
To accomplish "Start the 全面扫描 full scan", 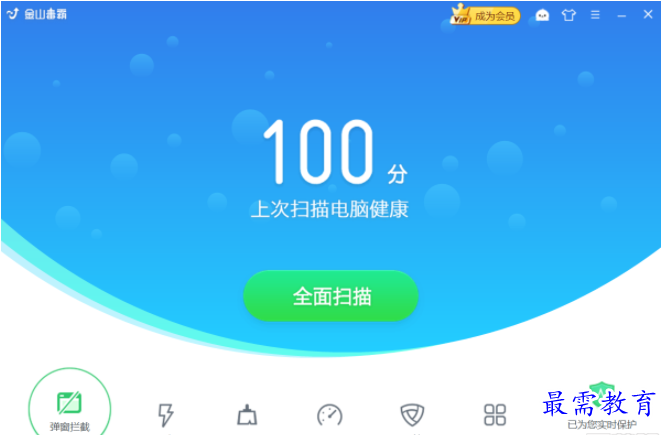I will (x=330, y=296).
